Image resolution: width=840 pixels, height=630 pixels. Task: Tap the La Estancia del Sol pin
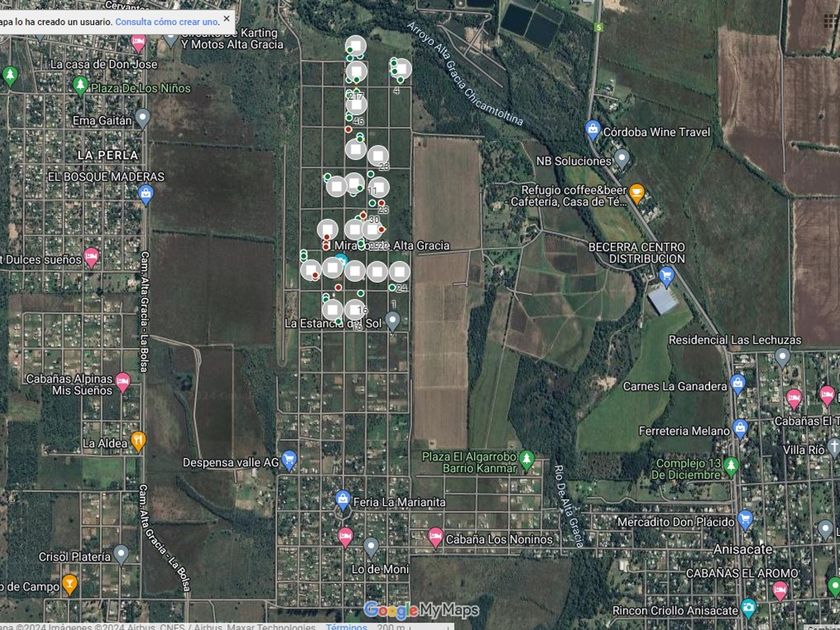click(393, 321)
